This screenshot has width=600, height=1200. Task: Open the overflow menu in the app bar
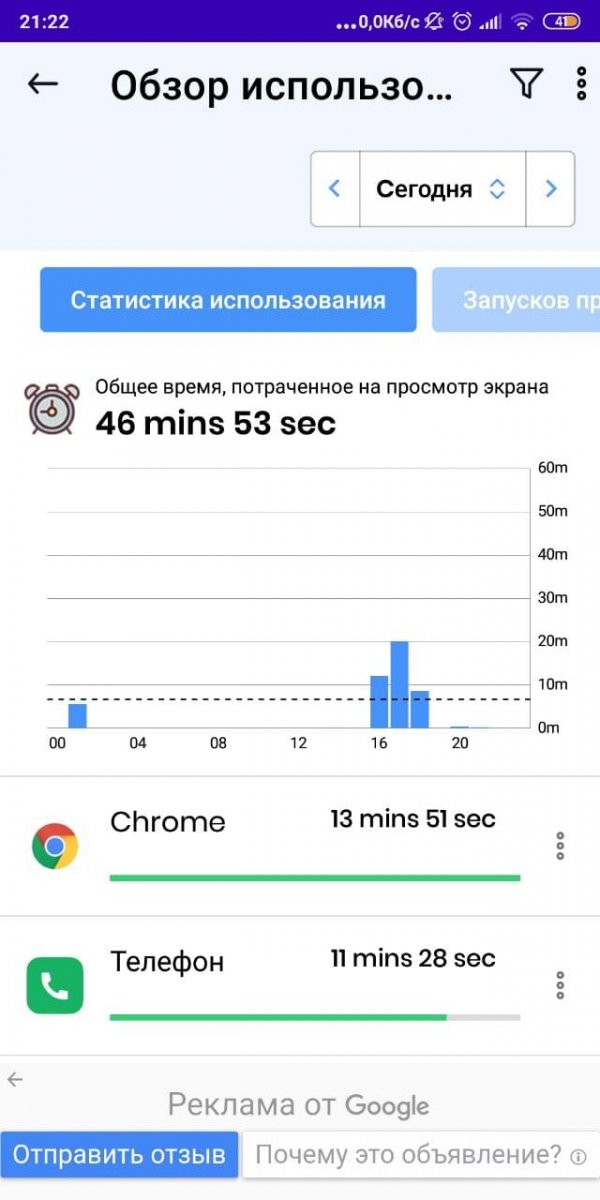[x=581, y=85]
